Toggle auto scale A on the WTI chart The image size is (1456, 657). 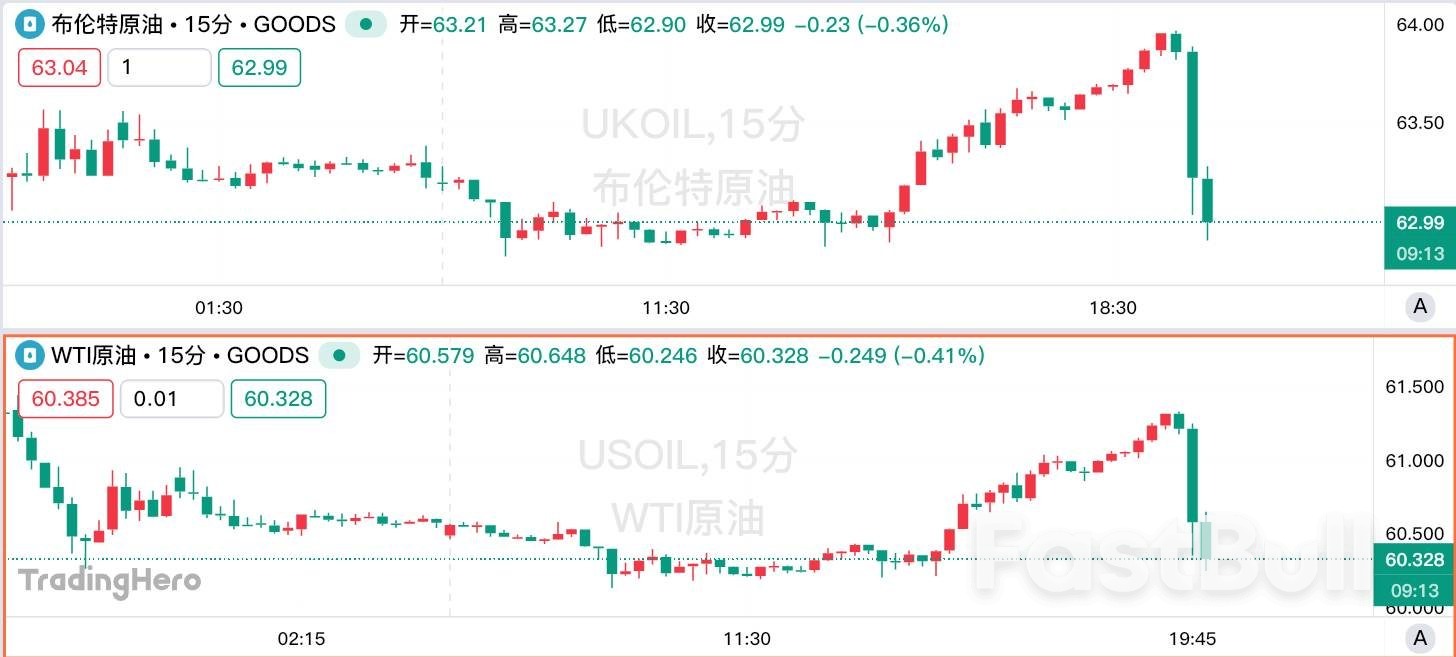coord(1420,638)
